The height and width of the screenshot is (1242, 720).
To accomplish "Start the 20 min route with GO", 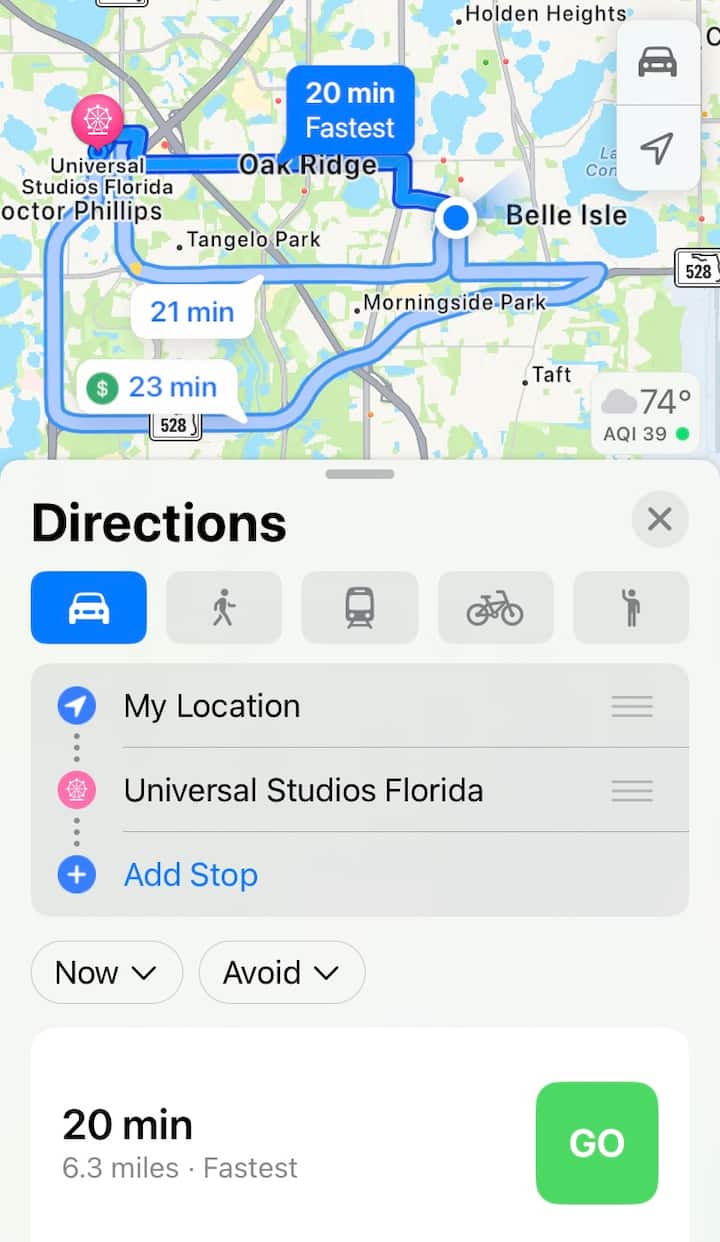I will [x=597, y=1142].
